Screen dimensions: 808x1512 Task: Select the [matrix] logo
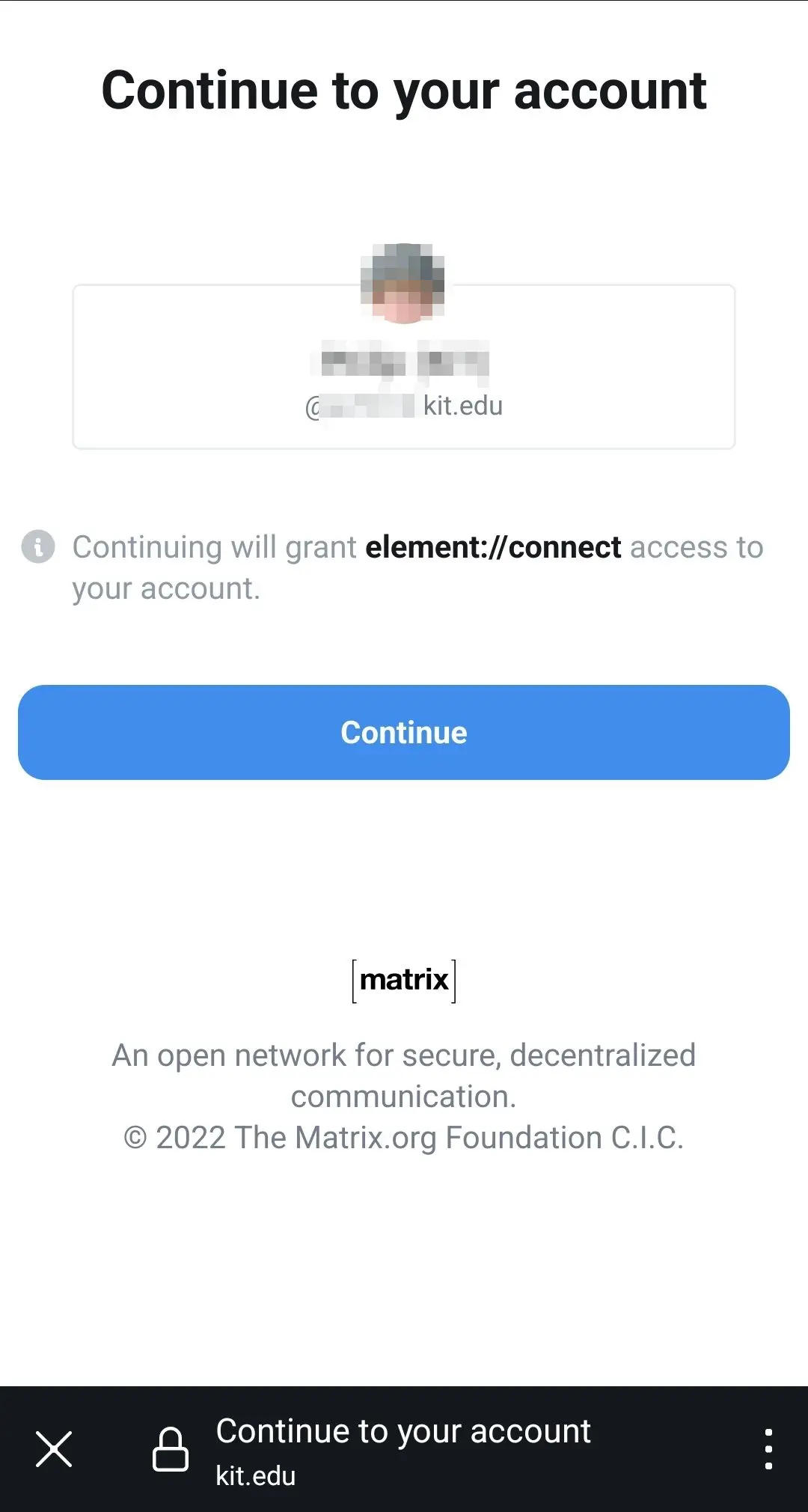[404, 978]
